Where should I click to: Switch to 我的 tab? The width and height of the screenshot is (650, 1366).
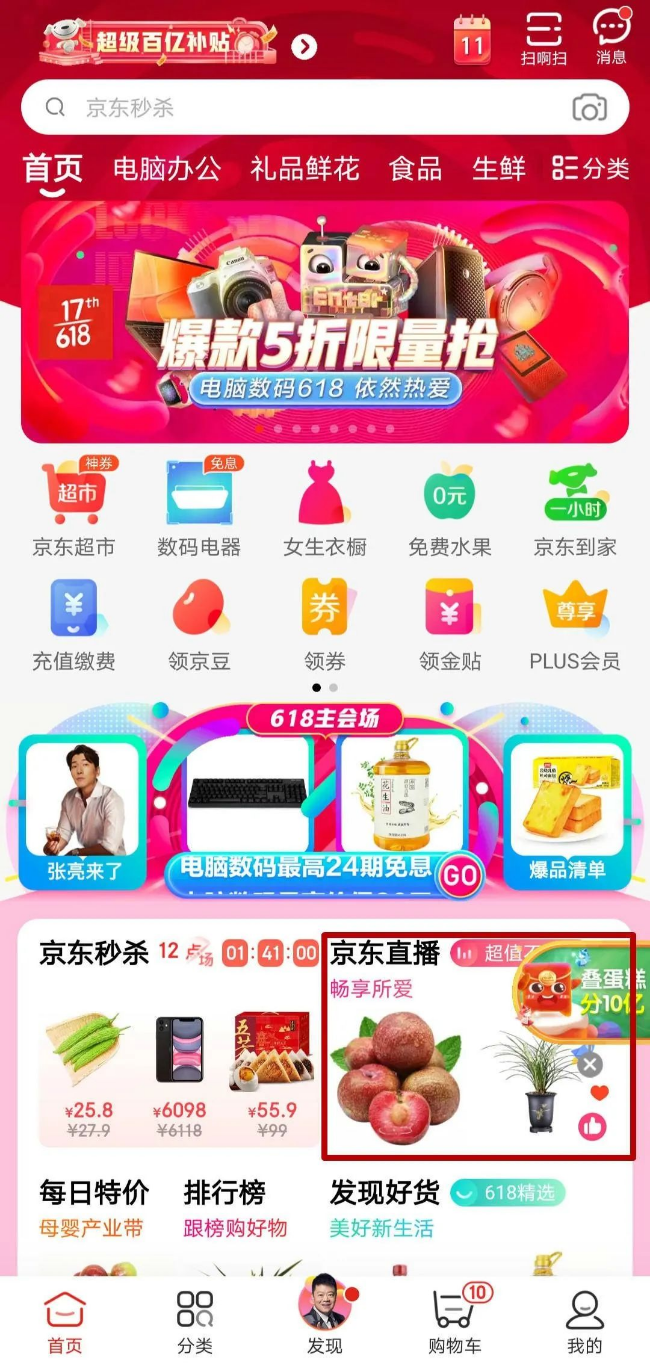(585, 1319)
